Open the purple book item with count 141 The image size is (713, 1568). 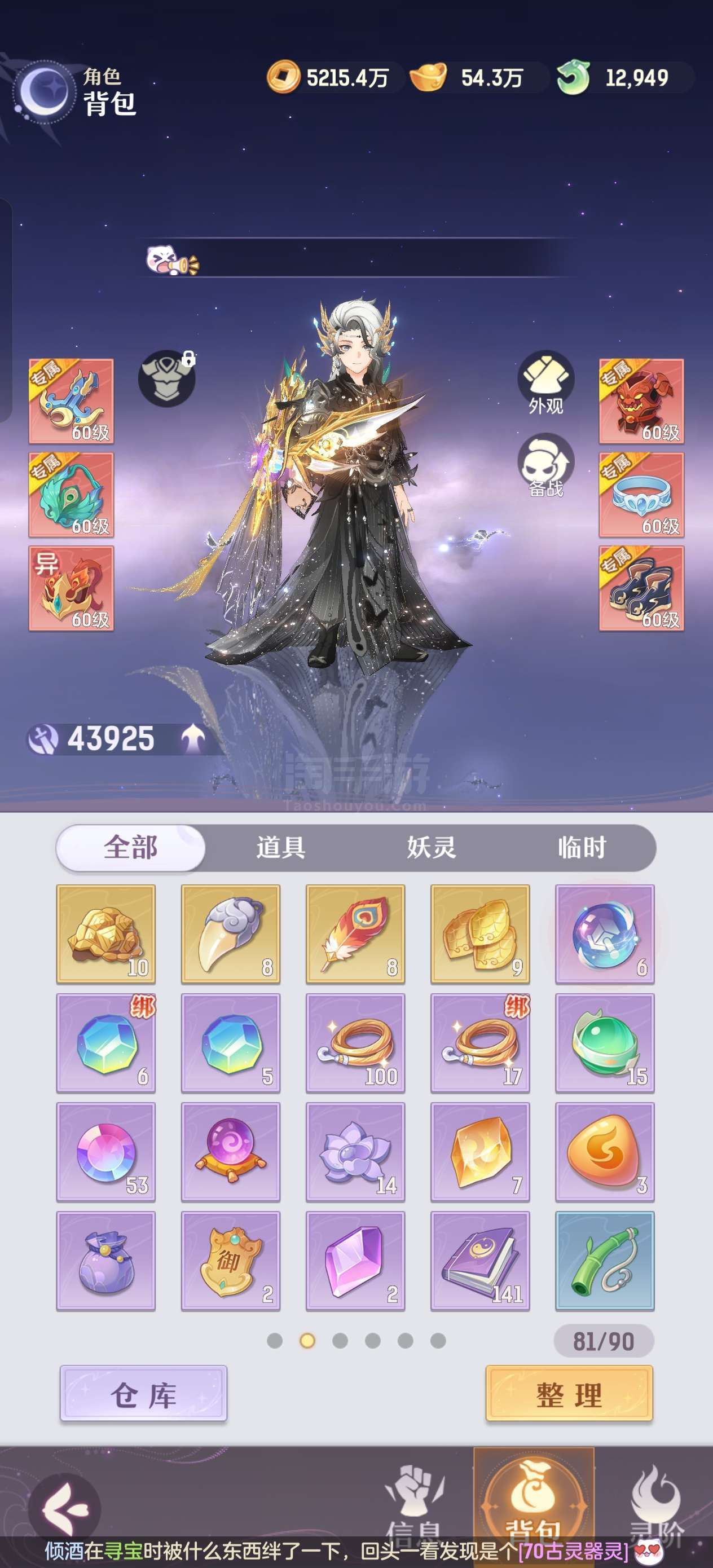click(481, 1261)
